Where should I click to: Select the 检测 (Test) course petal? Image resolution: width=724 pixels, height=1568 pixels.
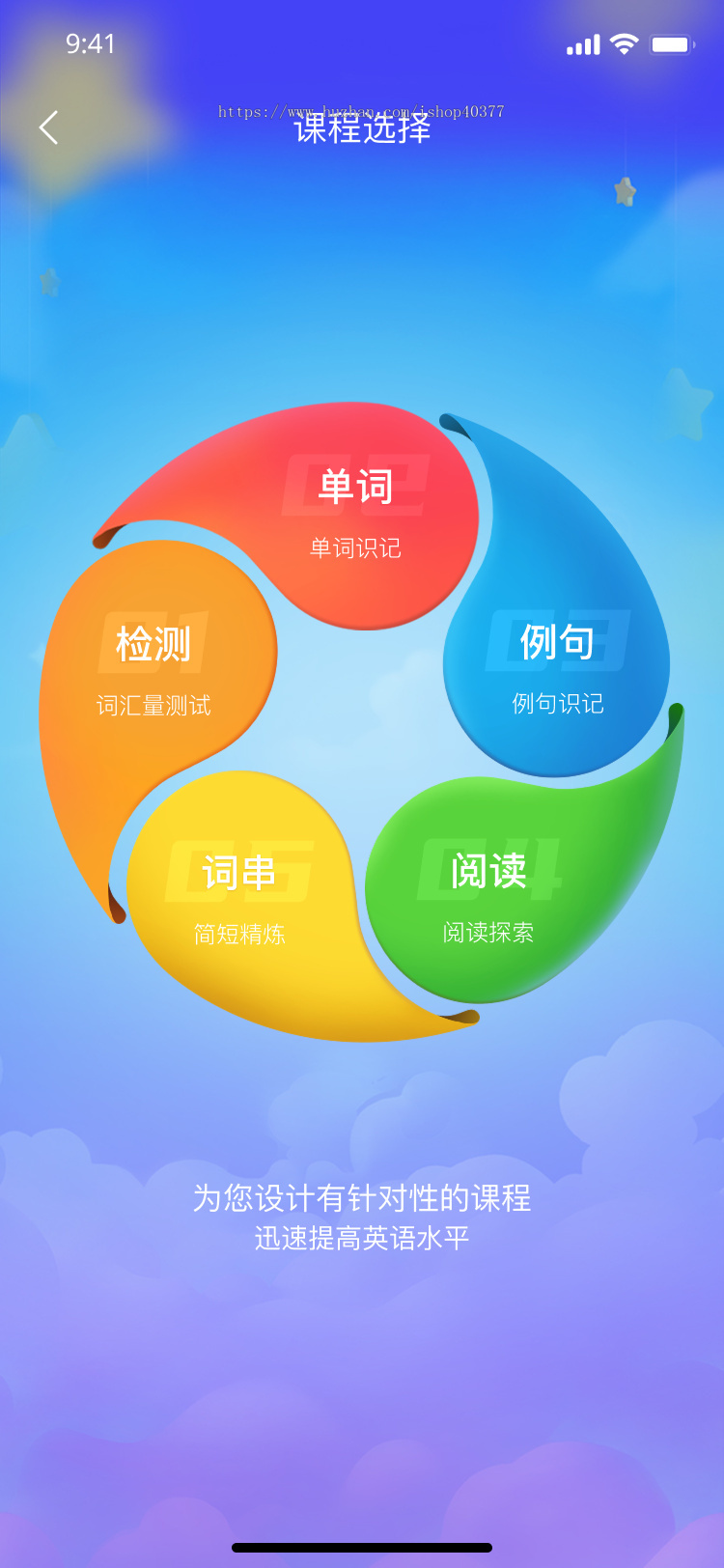click(154, 639)
